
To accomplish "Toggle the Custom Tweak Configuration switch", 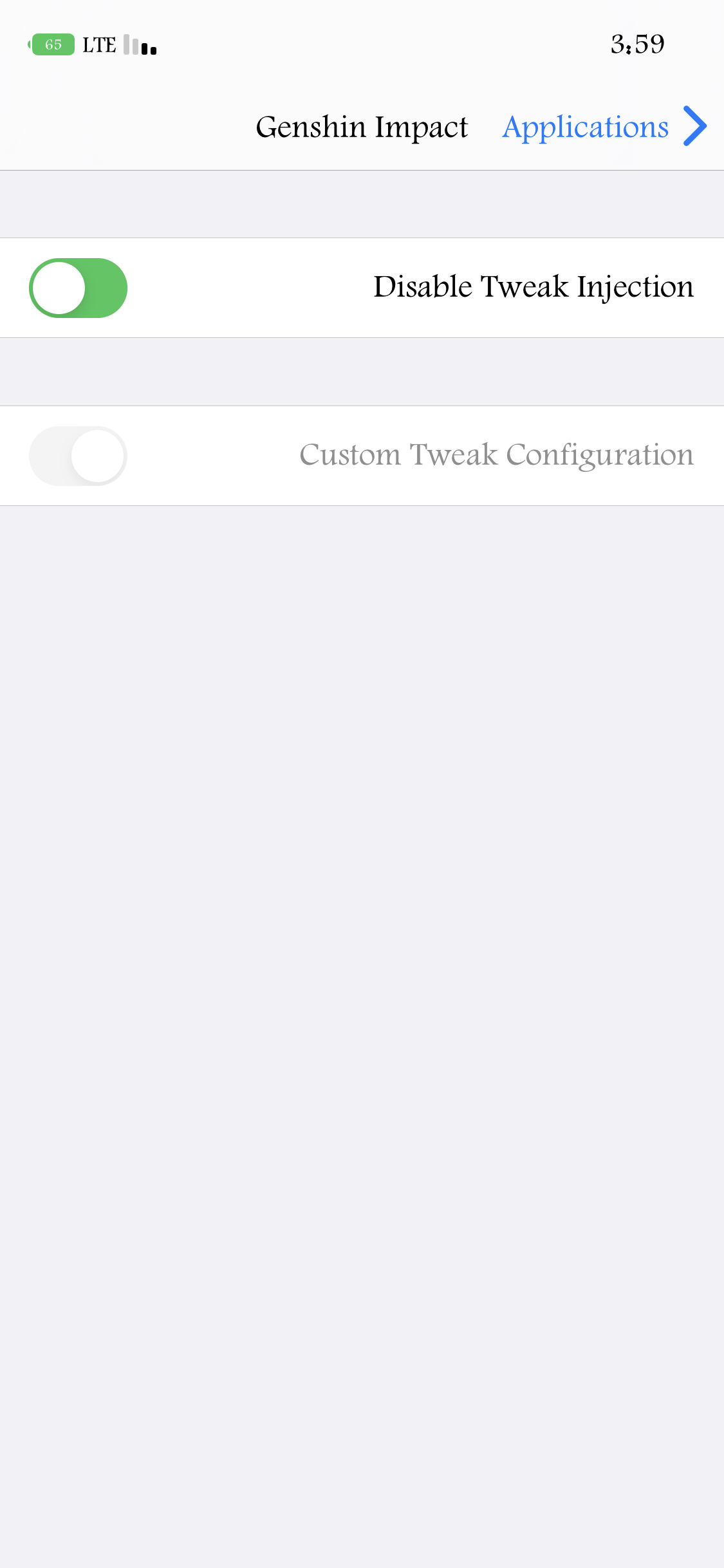I will (x=78, y=456).
